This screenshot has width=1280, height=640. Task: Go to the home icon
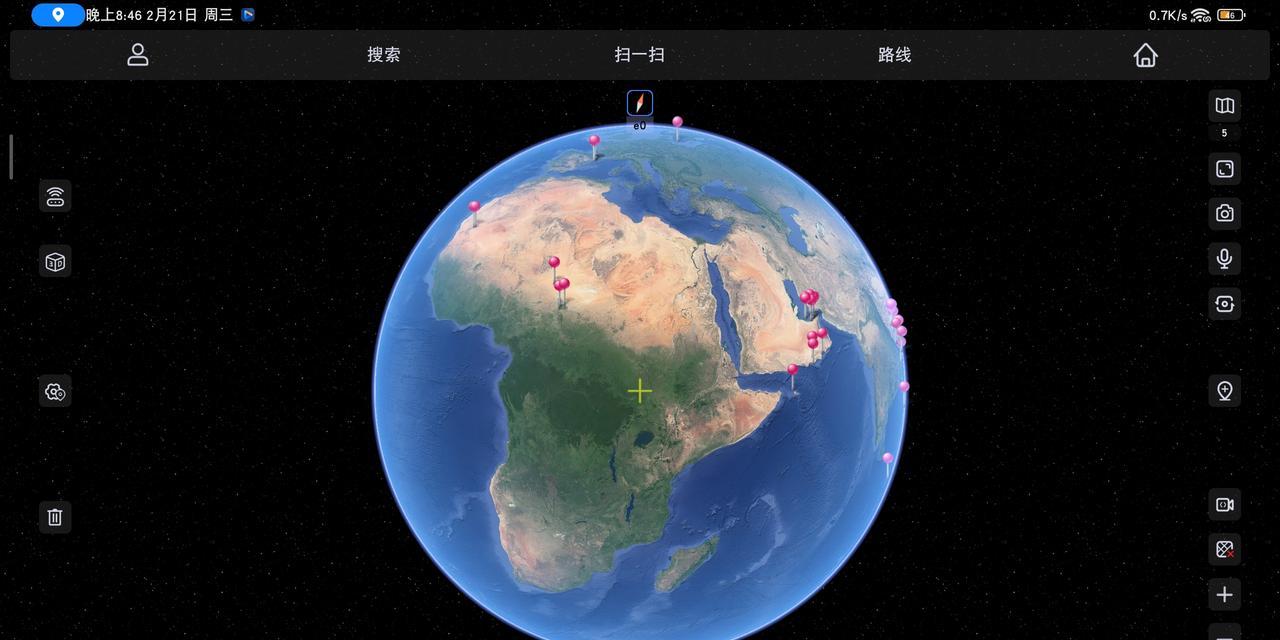pos(1146,55)
